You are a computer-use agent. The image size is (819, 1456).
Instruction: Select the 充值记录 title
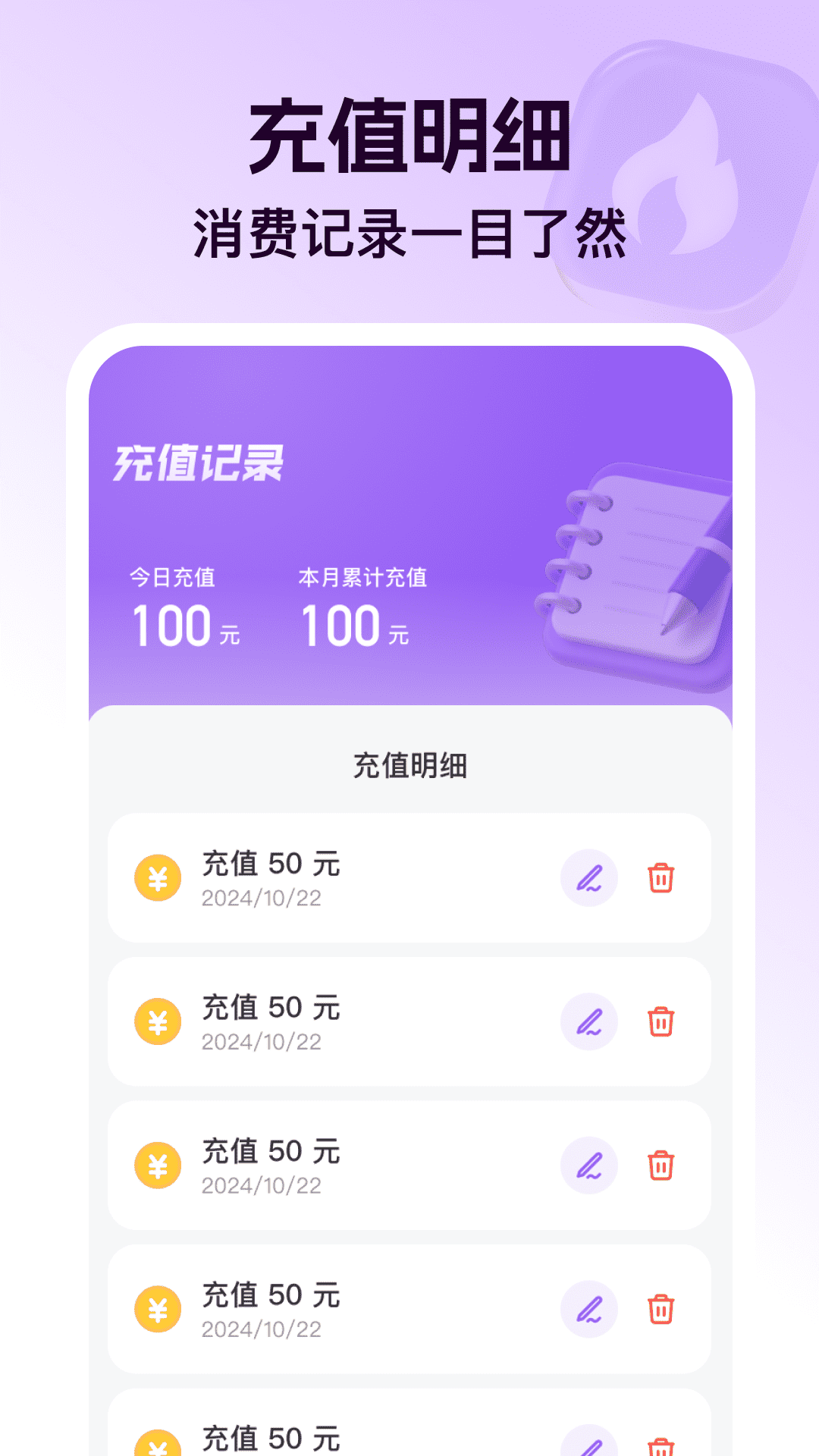point(199,463)
